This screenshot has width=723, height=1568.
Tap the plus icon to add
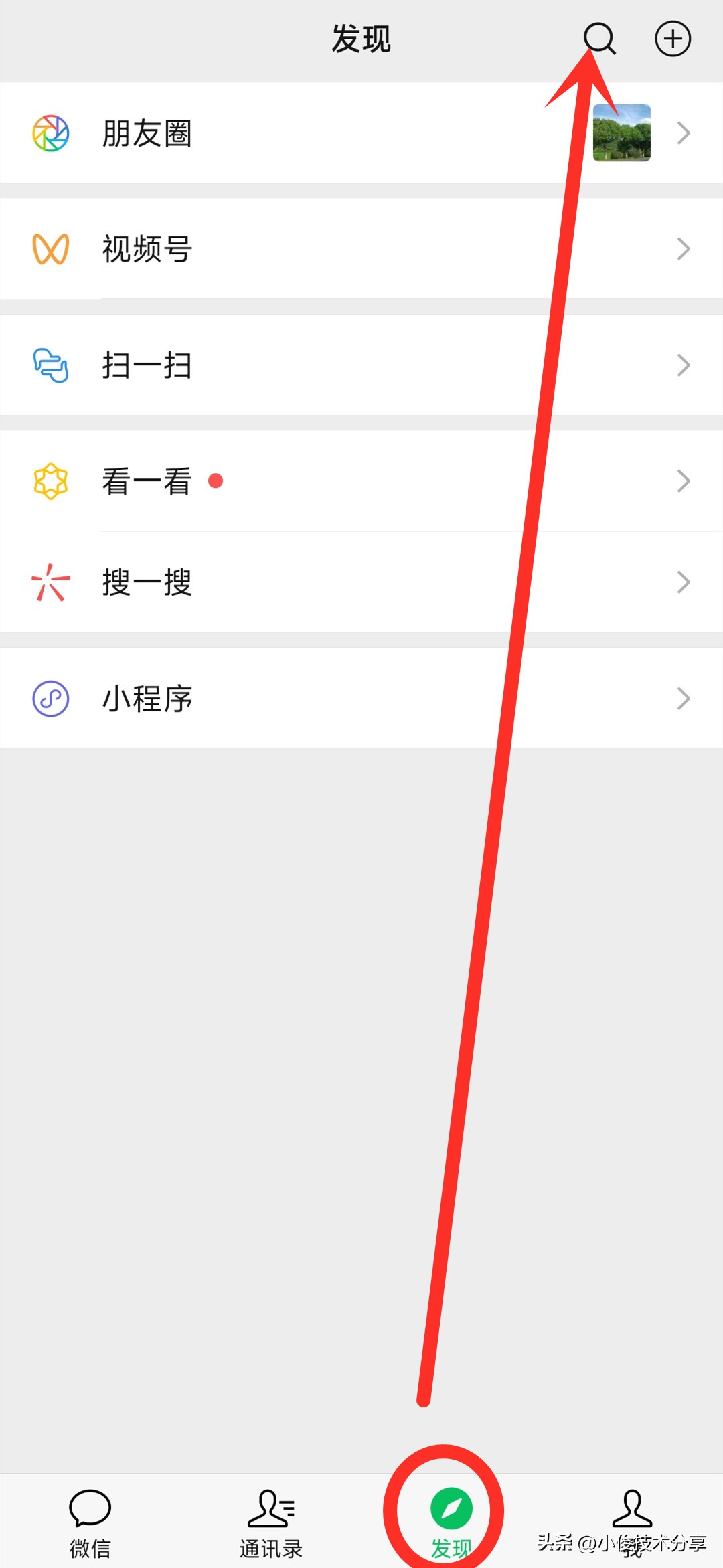coord(672,39)
